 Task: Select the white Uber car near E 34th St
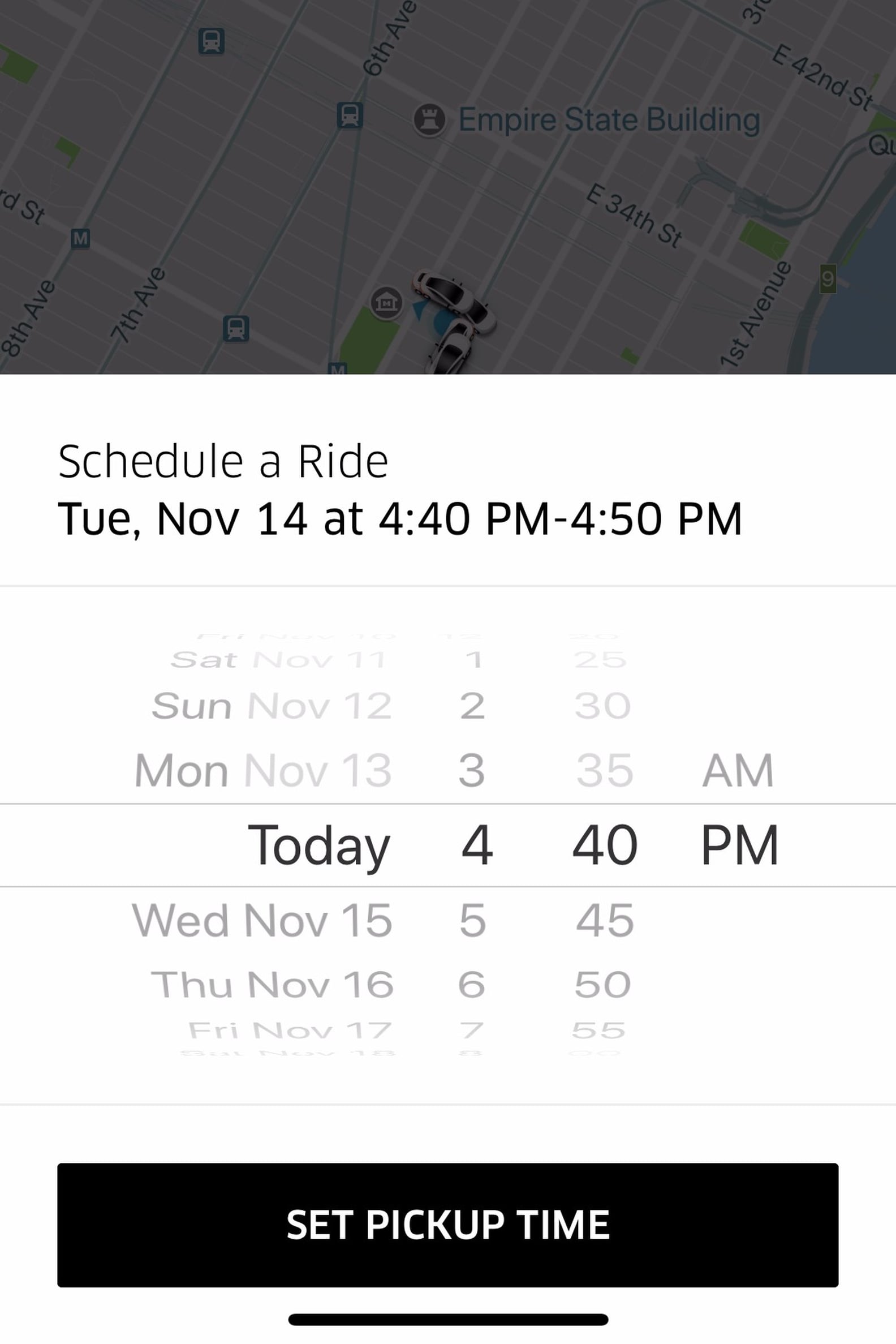pyautogui.click(x=451, y=291)
